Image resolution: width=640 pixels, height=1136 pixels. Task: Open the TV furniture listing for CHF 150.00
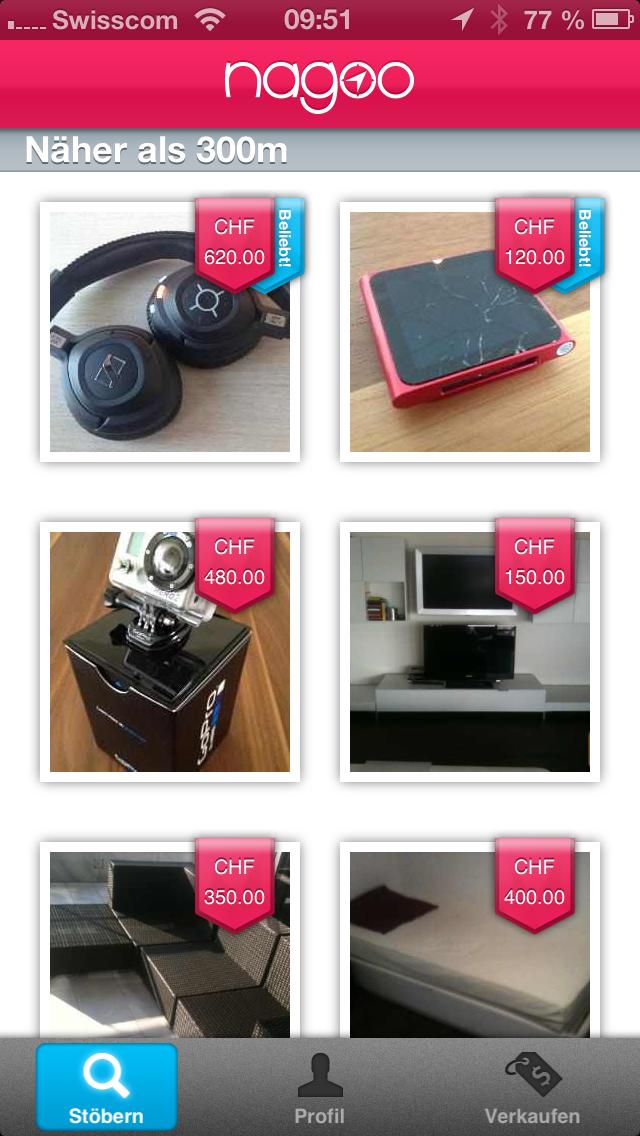pyautogui.click(x=470, y=652)
